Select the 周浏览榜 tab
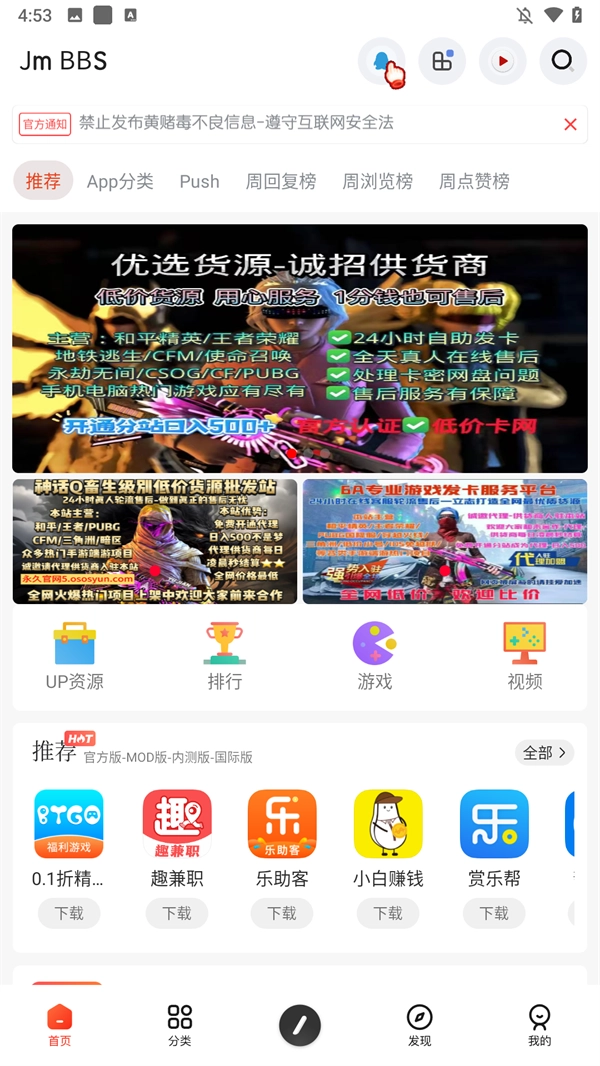The height and width of the screenshot is (1066, 600). [x=377, y=181]
